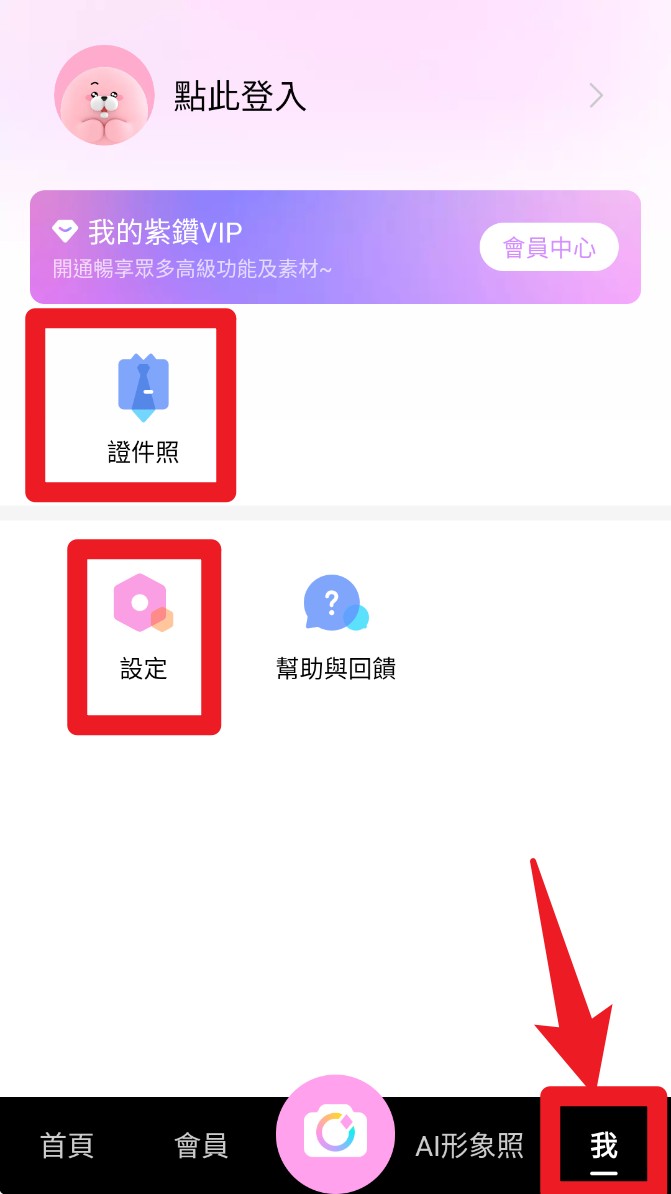Select the 我 profile tab
The height and width of the screenshot is (1194, 671).
[603, 1145]
